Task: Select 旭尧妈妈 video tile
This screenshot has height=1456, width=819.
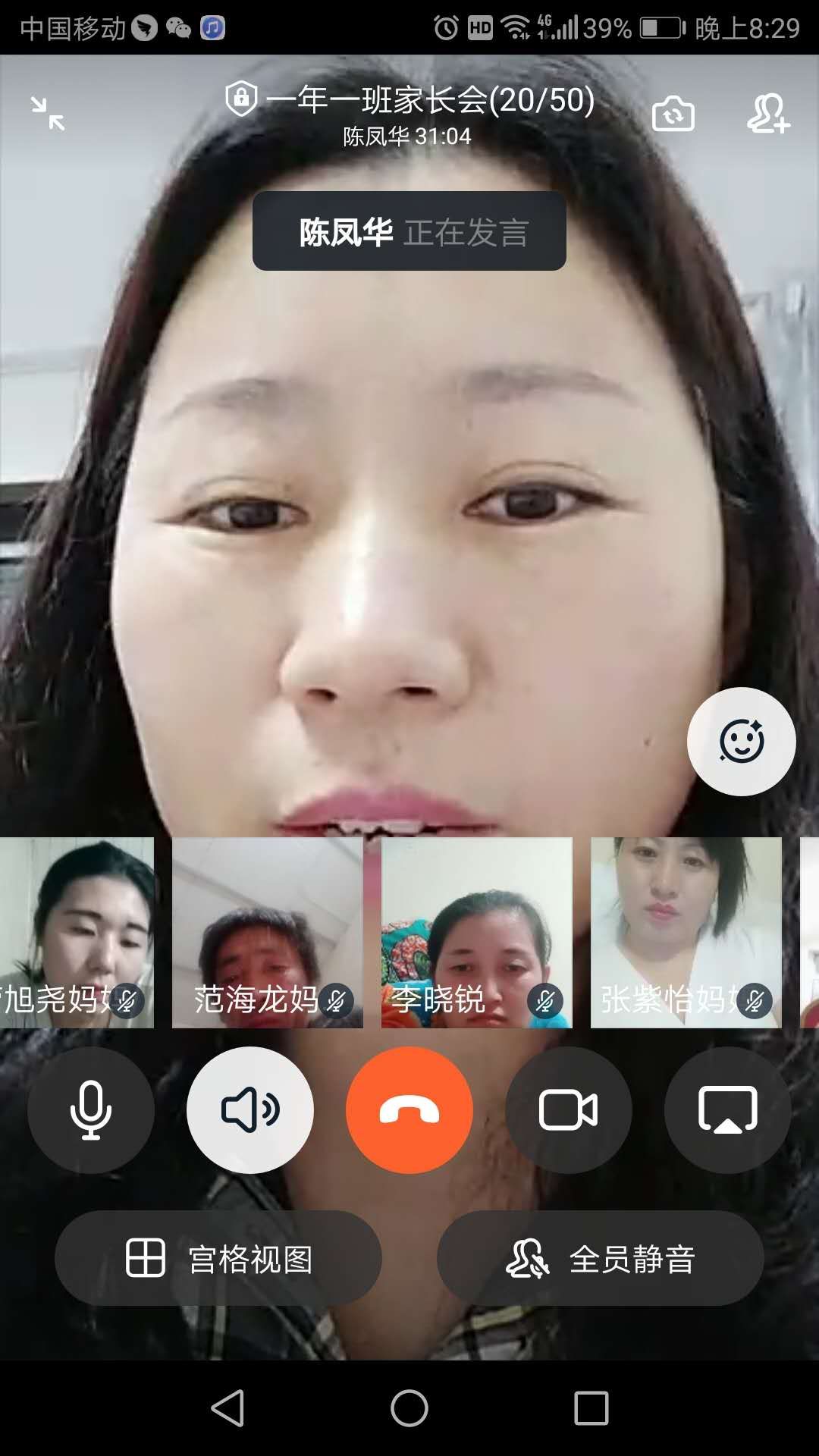Action: (x=76, y=932)
